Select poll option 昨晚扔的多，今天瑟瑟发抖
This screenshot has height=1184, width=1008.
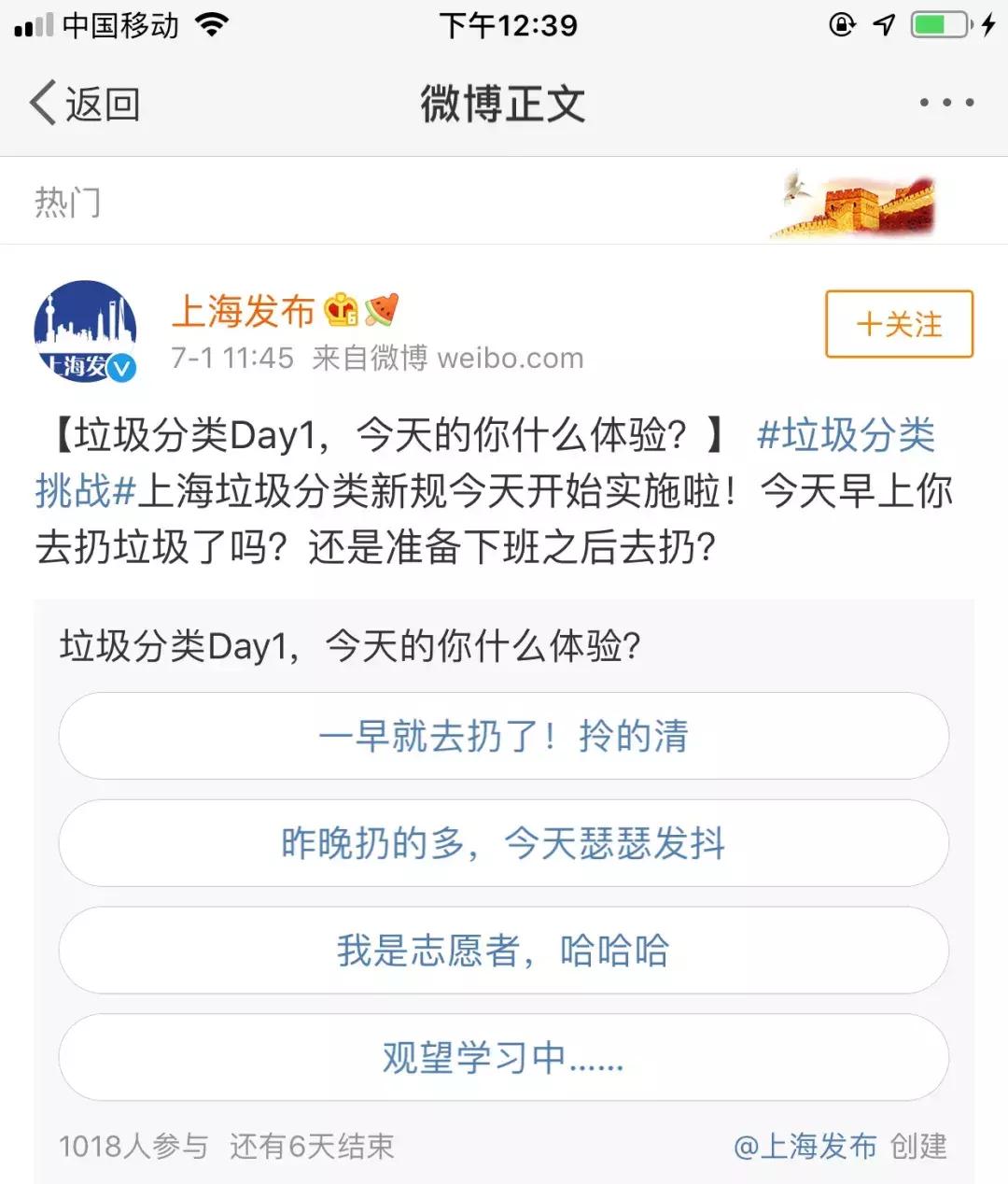[x=503, y=843]
